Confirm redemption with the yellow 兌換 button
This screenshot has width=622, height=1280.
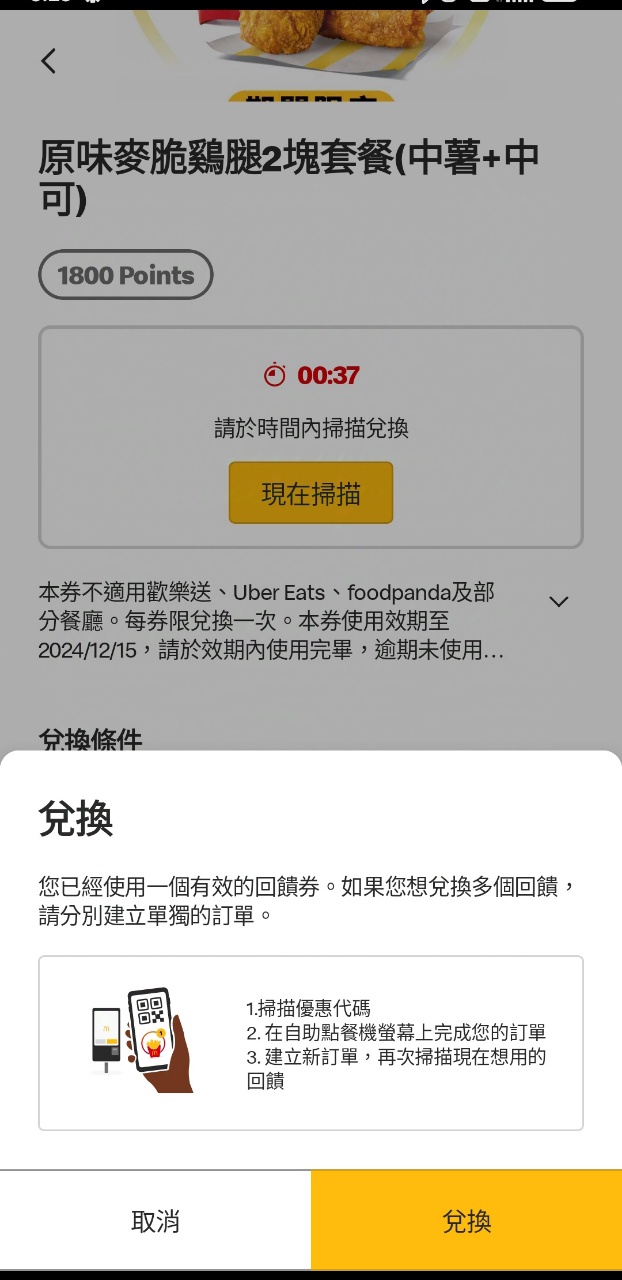coord(466,1220)
